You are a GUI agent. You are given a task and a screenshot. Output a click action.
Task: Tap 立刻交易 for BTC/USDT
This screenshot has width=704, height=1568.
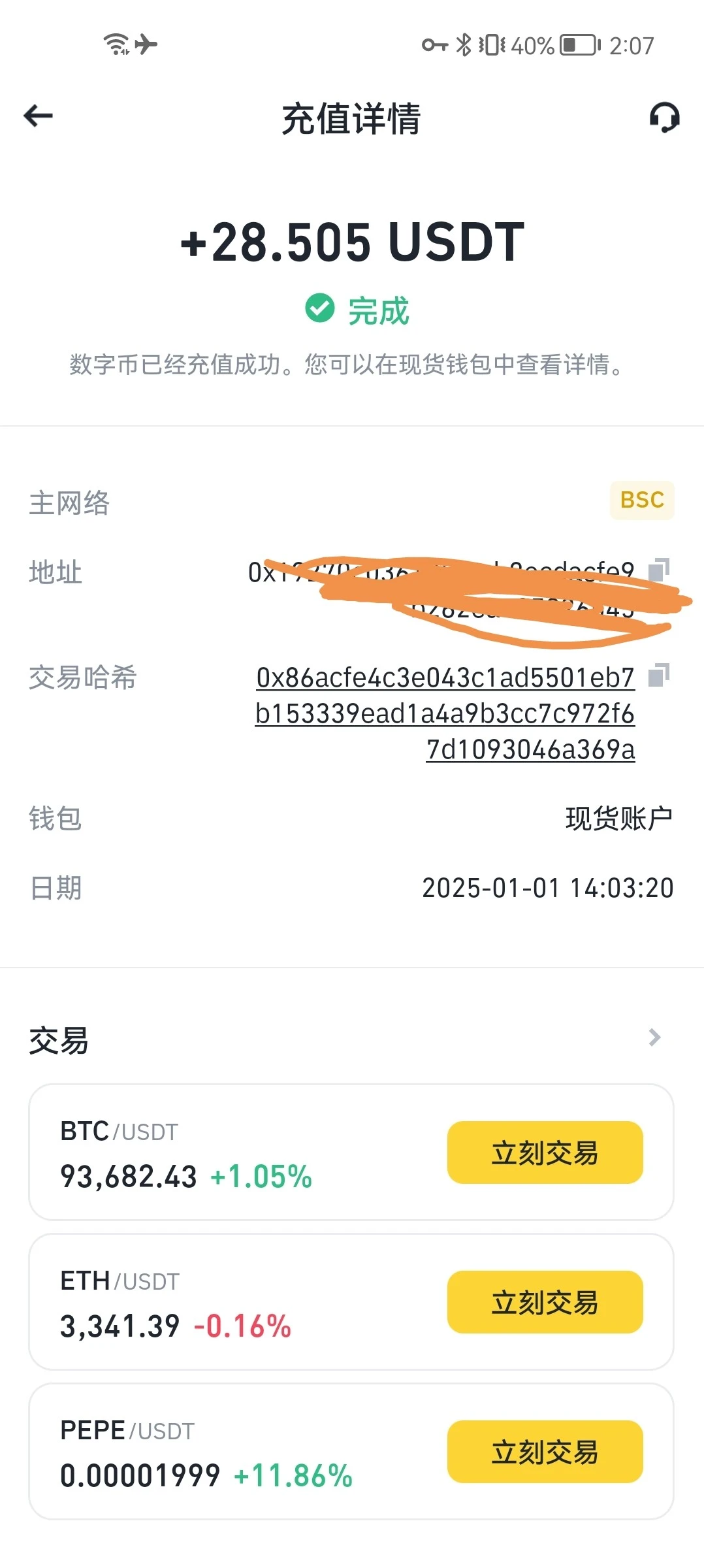(x=545, y=1153)
